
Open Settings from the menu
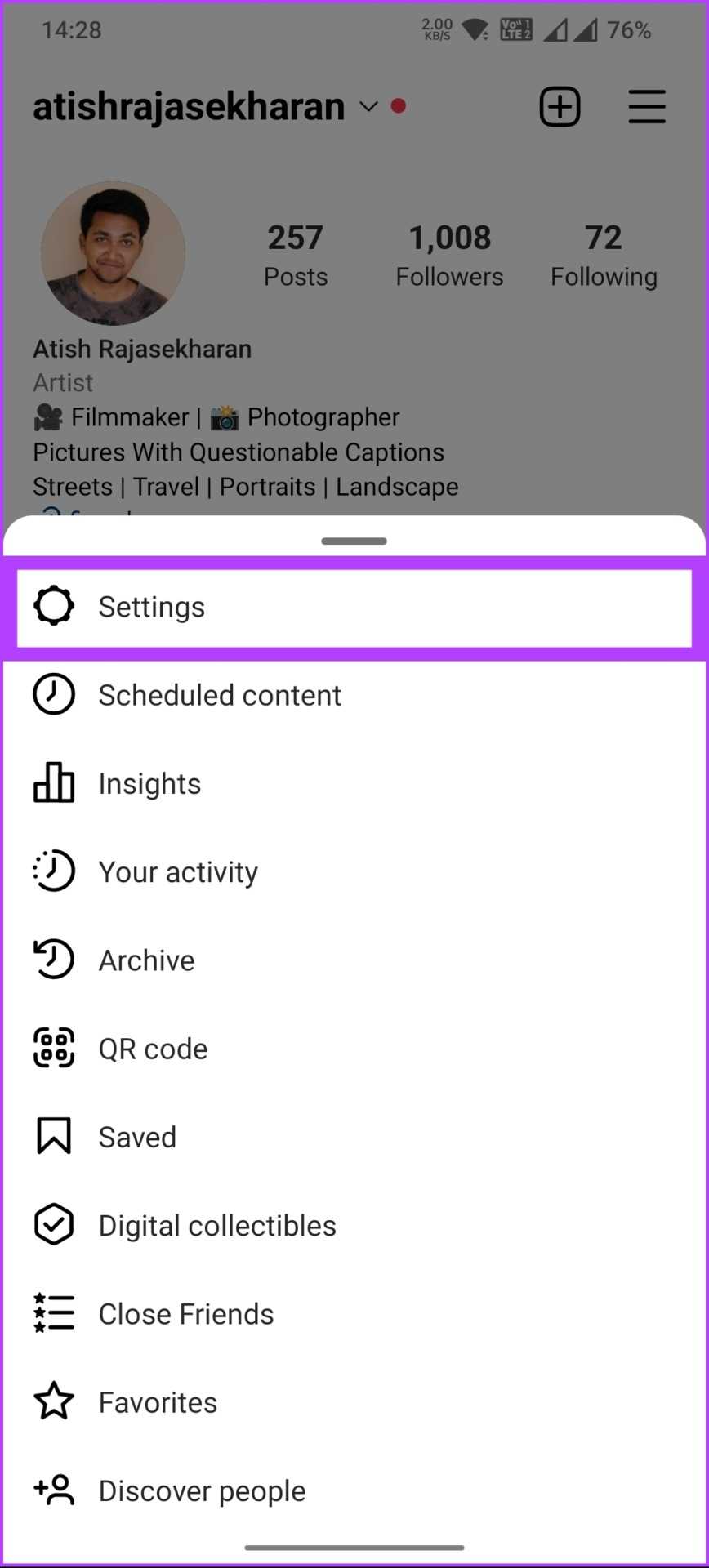coord(152,607)
